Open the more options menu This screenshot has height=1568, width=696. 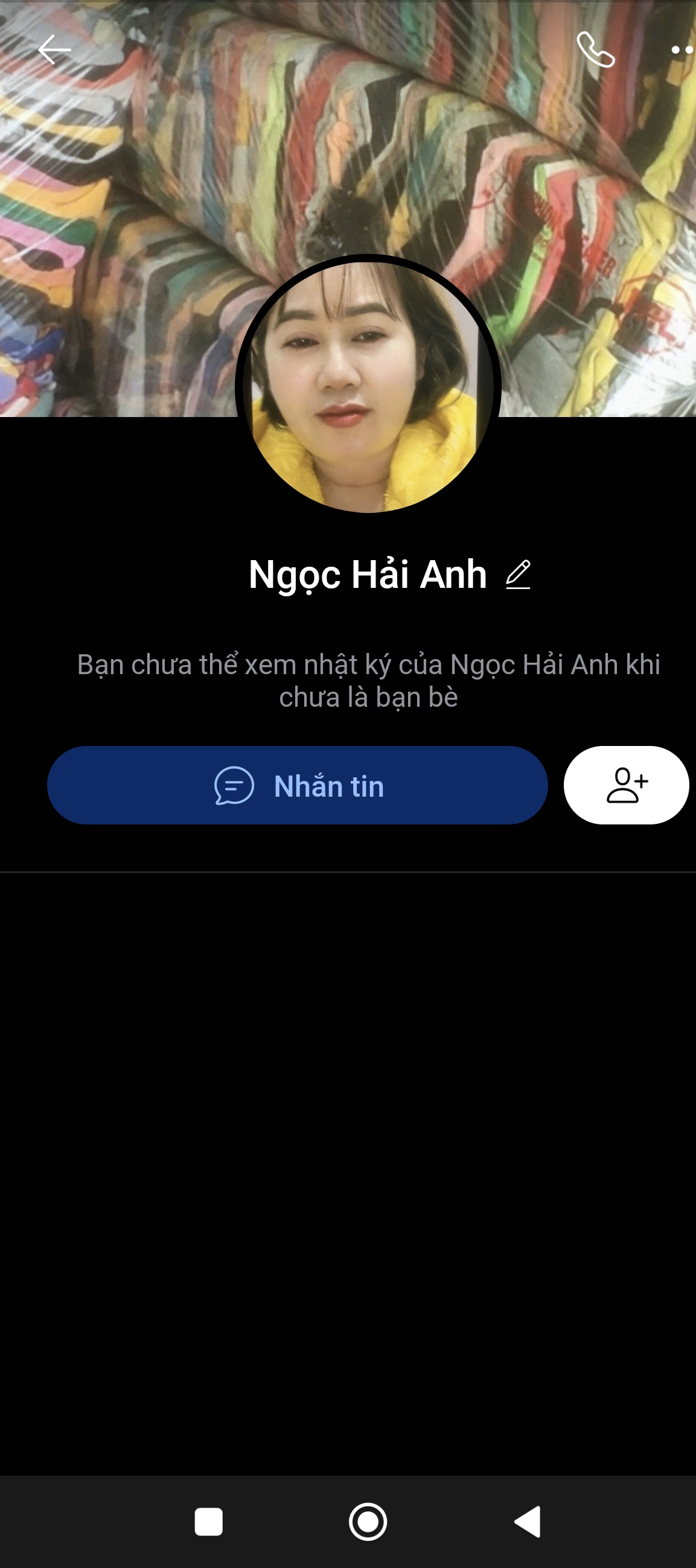click(682, 50)
